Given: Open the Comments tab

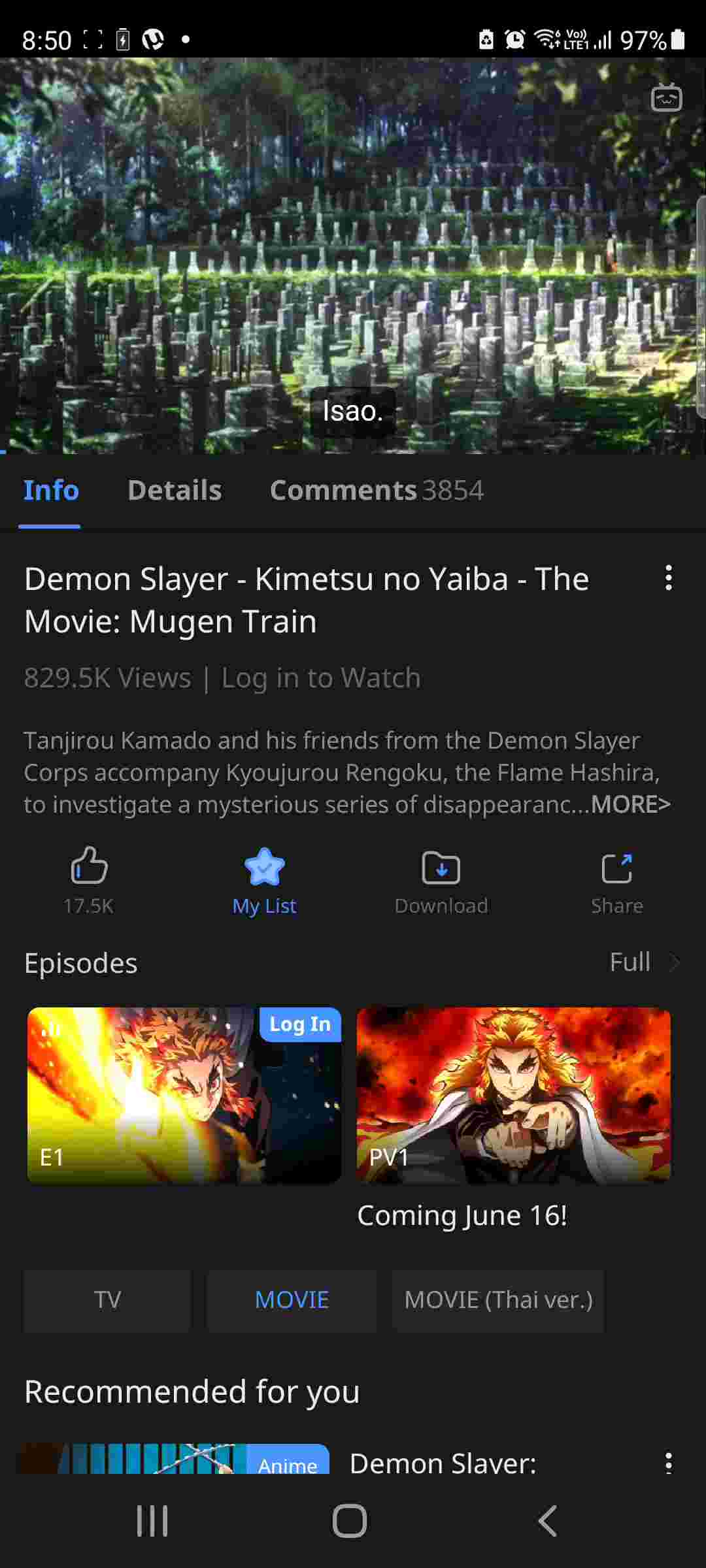Looking at the screenshot, I should click(x=376, y=491).
